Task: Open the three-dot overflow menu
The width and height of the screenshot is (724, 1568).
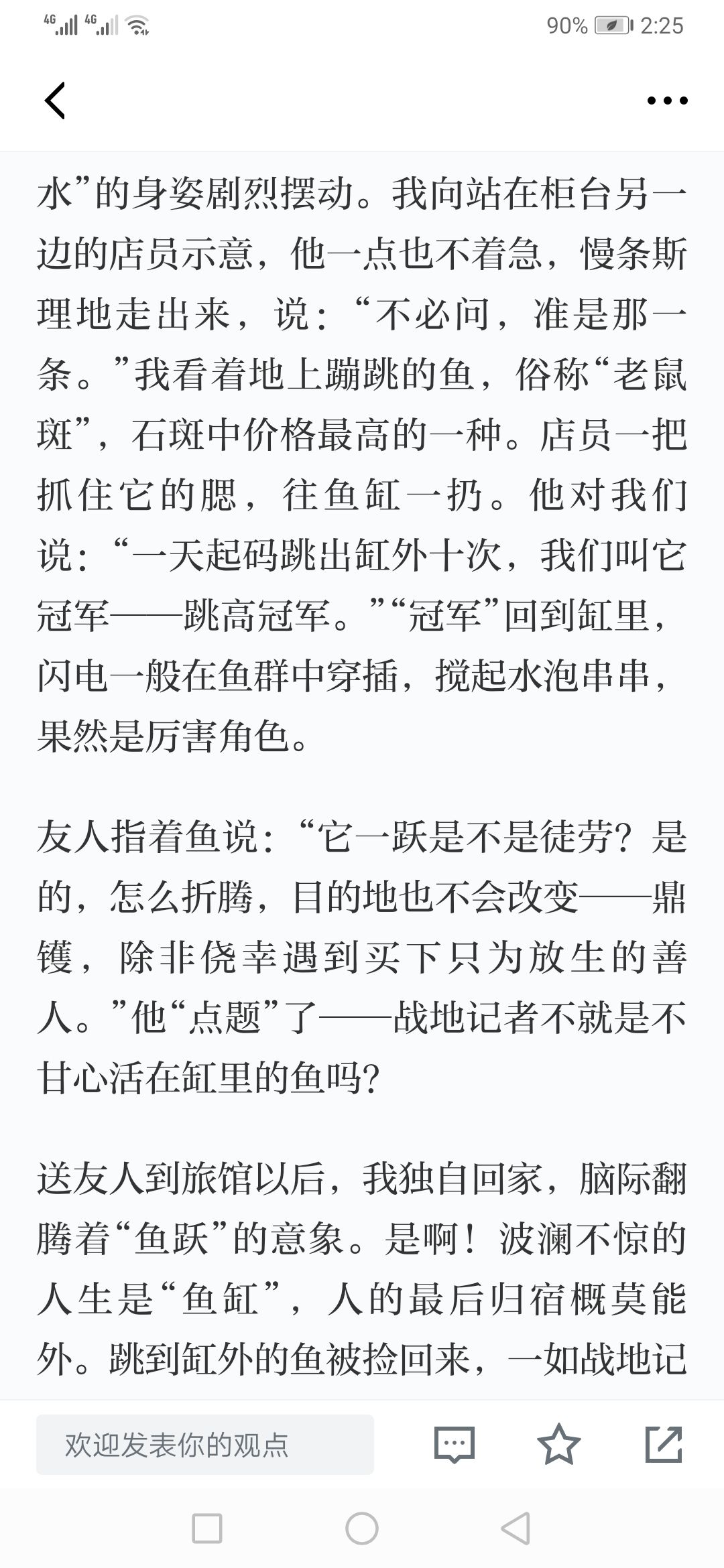Action: (x=667, y=101)
